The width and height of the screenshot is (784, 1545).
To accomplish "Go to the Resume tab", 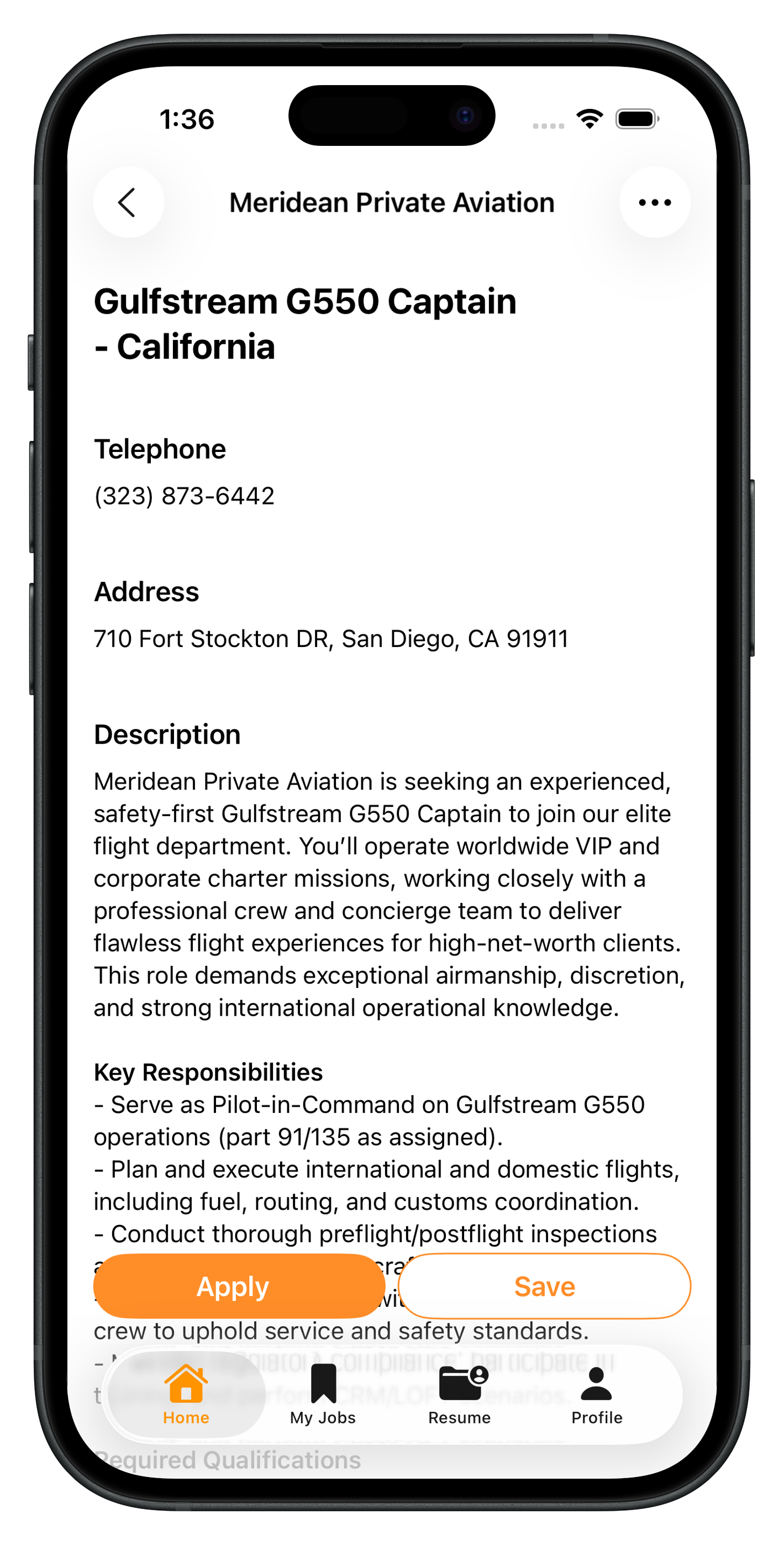I will click(460, 1394).
